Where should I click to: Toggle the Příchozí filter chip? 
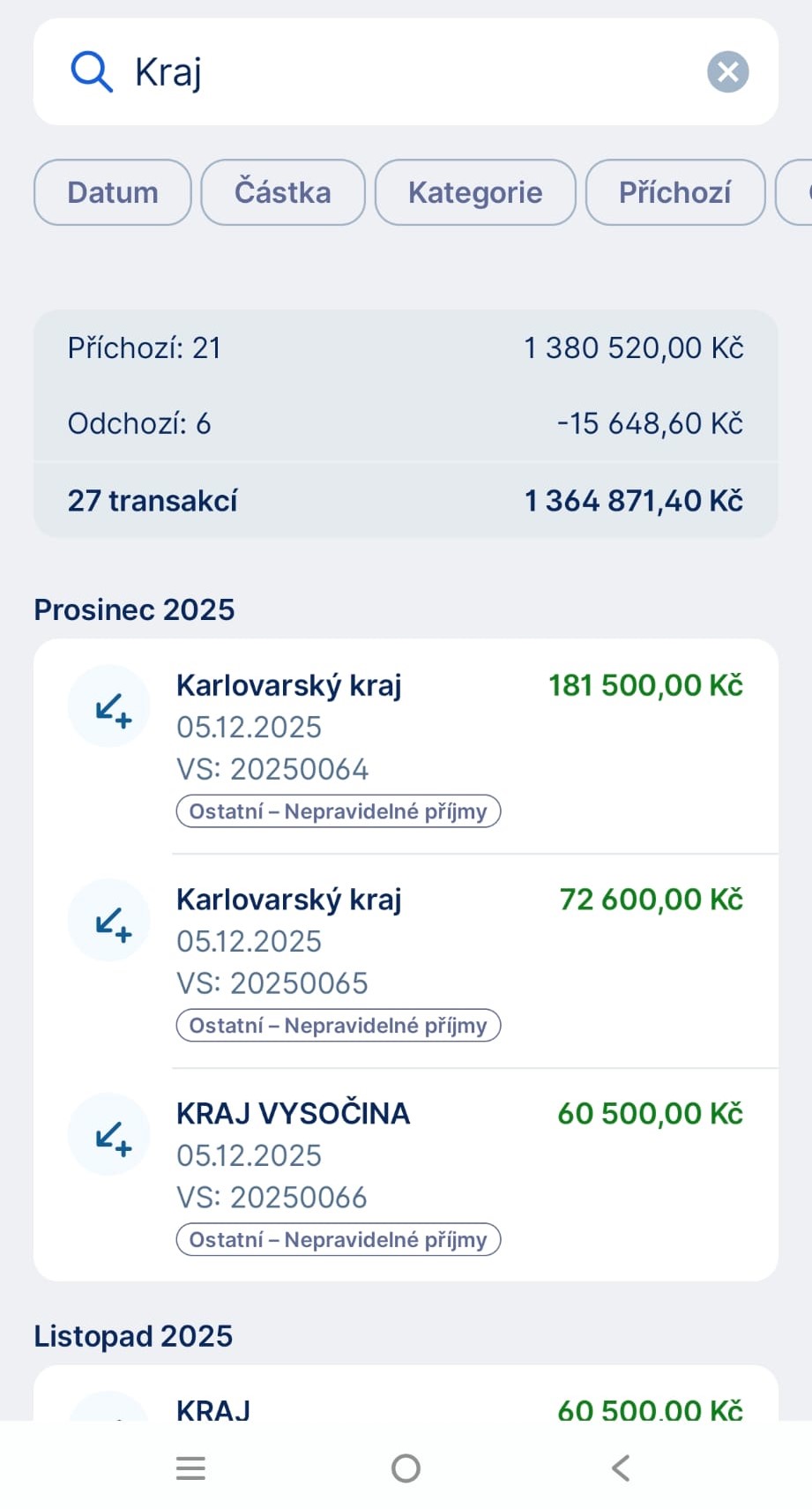(674, 192)
